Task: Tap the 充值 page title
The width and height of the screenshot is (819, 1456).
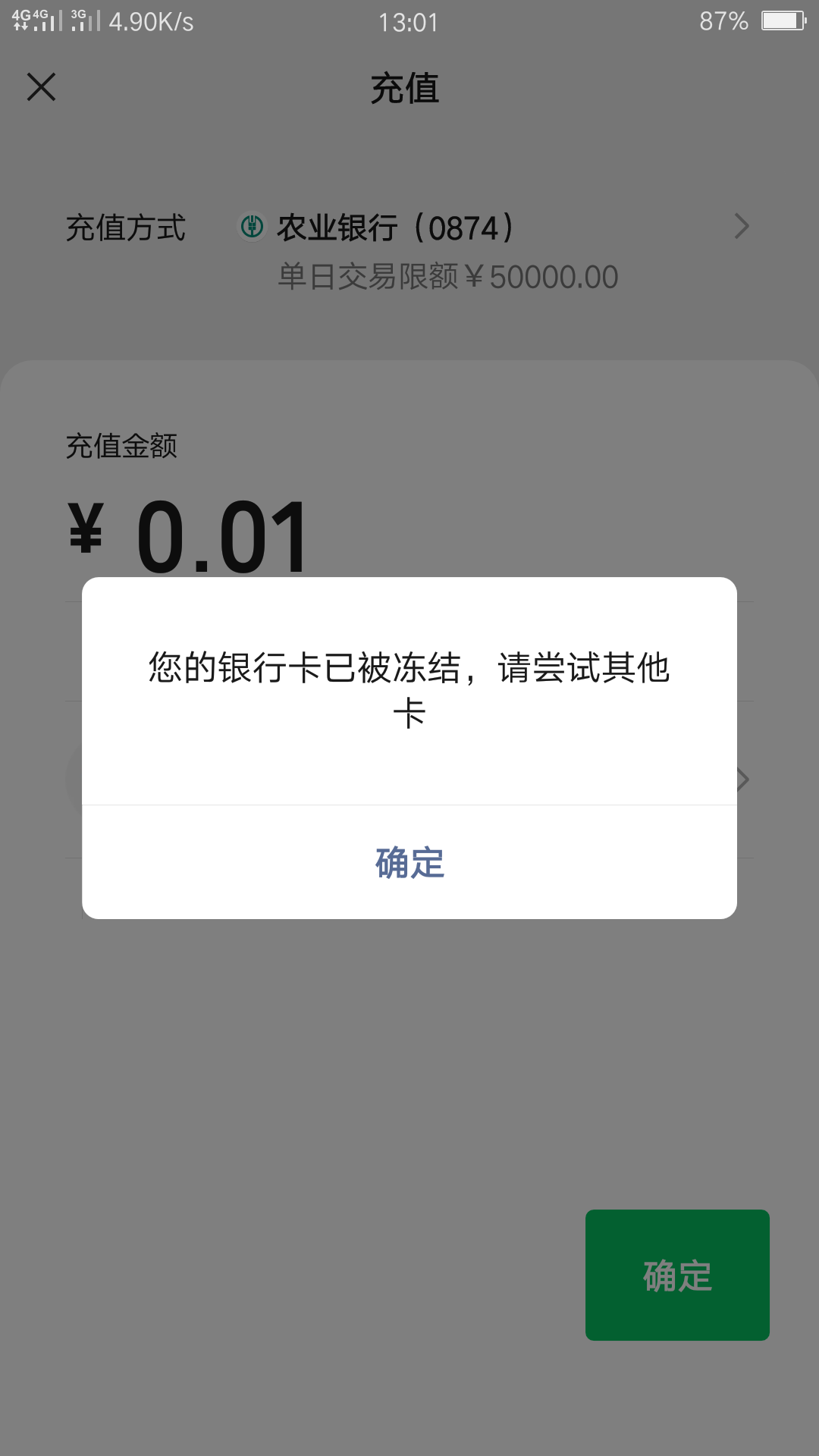Action: (404, 89)
